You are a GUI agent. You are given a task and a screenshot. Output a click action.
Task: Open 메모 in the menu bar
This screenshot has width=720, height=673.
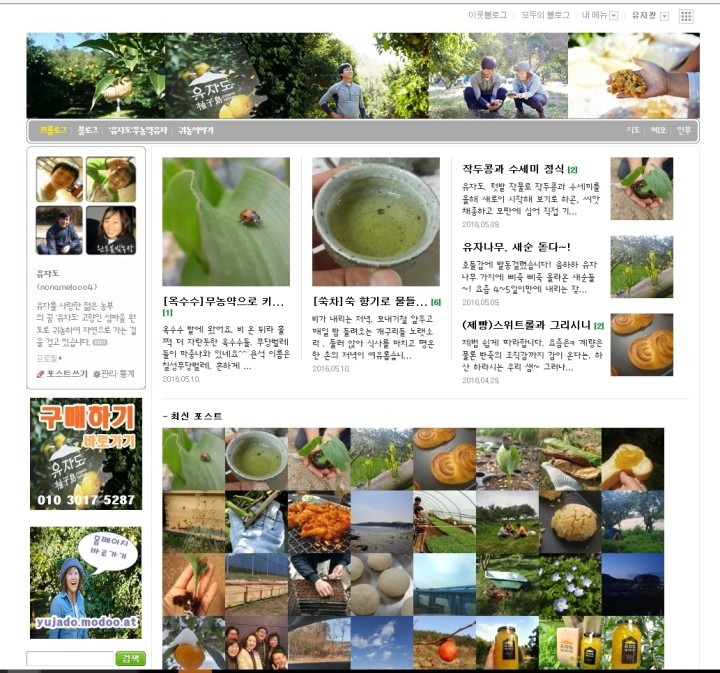click(x=658, y=131)
